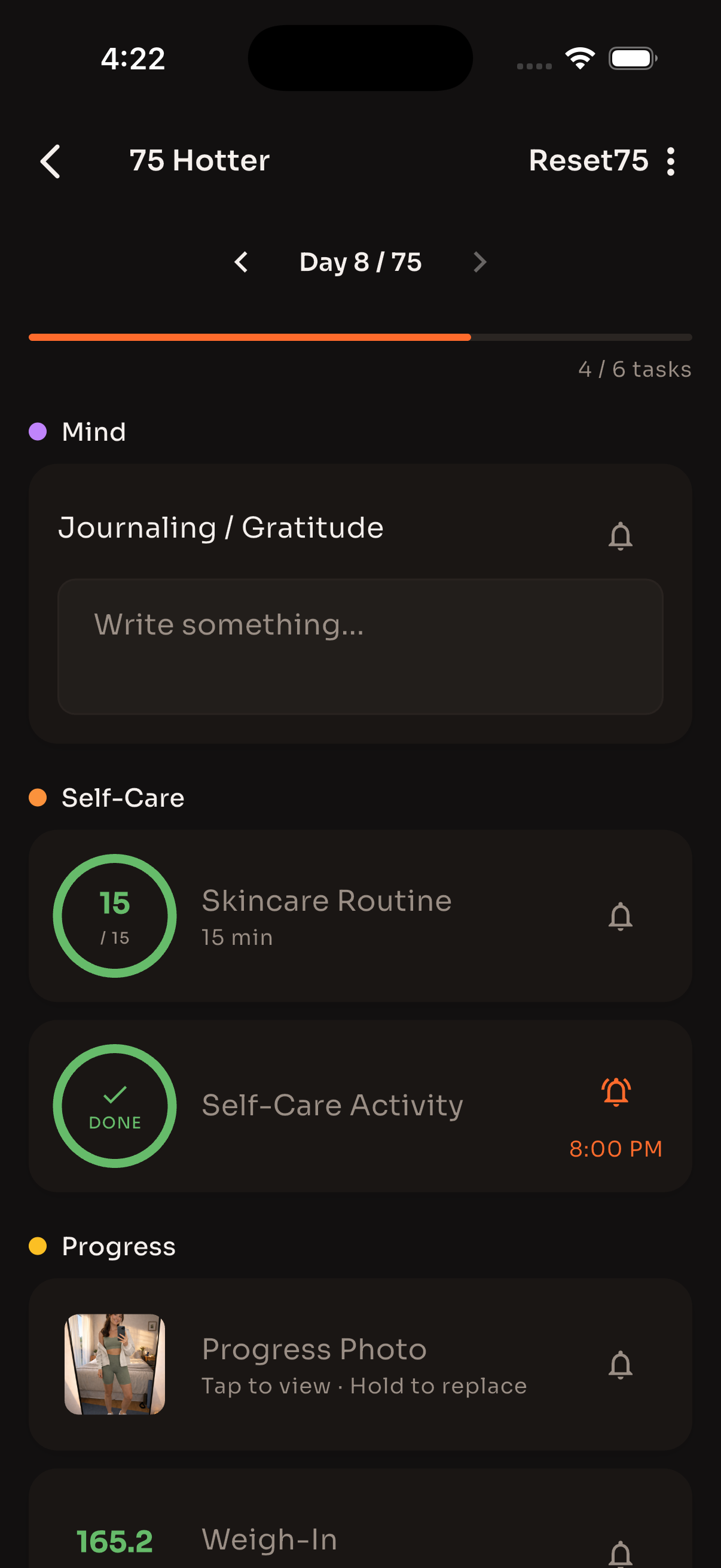Tap the Progress Photo thumbnail to view it
Image resolution: width=721 pixels, height=1568 pixels.
click(114, 1363)
